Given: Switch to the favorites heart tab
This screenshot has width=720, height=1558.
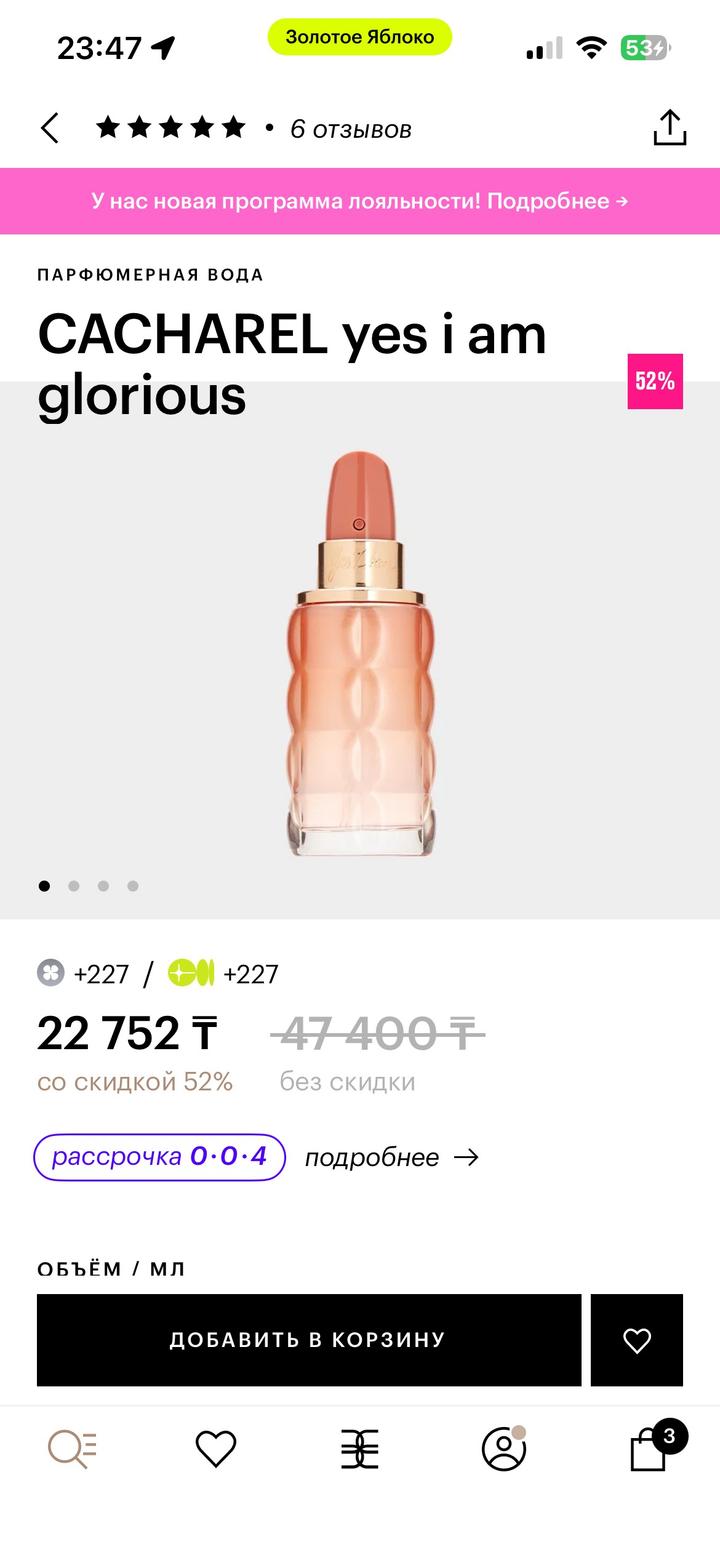Looking at the screenshot, I should click(216, 1448).
